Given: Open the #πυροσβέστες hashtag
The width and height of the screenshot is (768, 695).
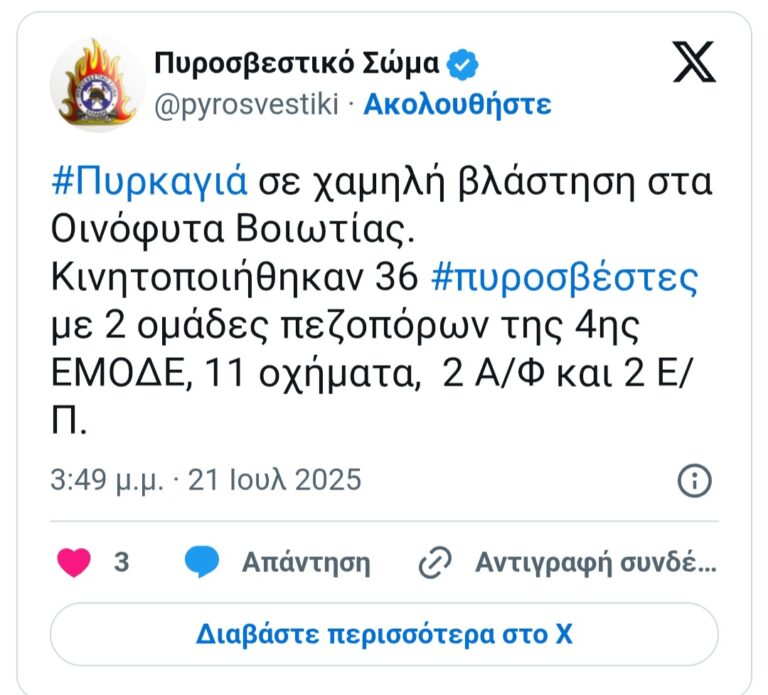Looking at the screenshot, I should click(x=564, y=279).
